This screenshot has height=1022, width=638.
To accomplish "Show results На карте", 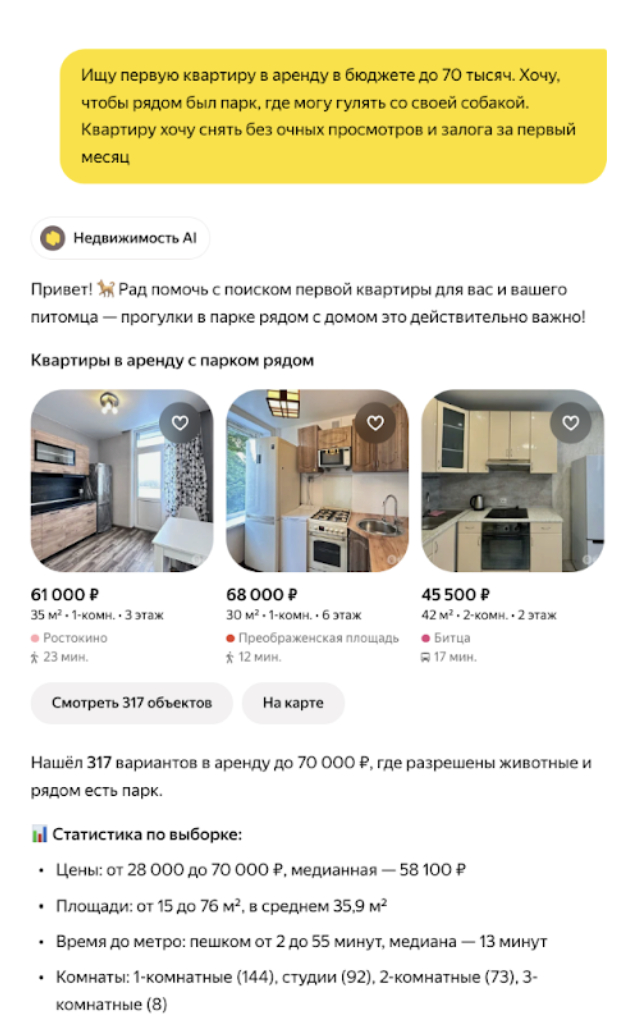I will (293, 703).
